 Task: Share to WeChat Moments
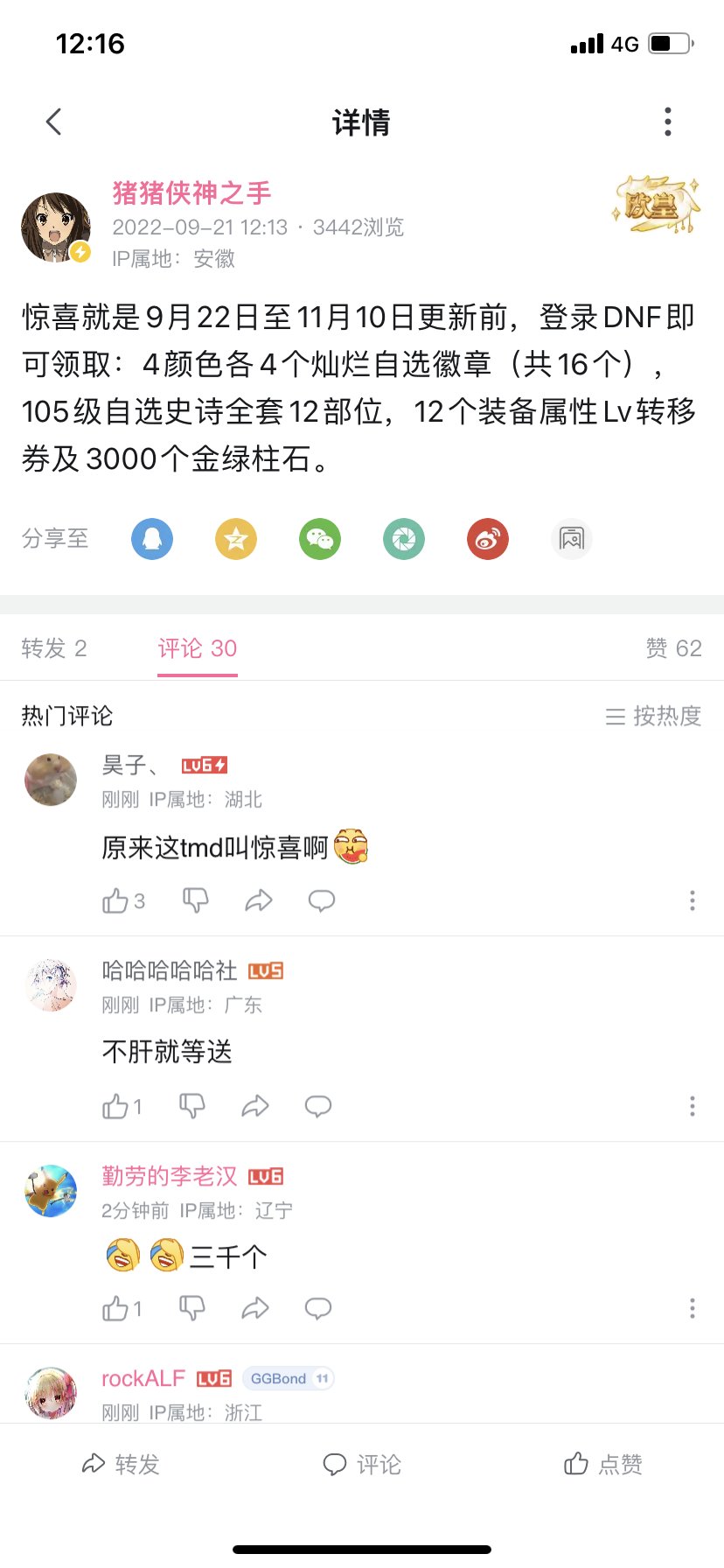click(403, 539)
